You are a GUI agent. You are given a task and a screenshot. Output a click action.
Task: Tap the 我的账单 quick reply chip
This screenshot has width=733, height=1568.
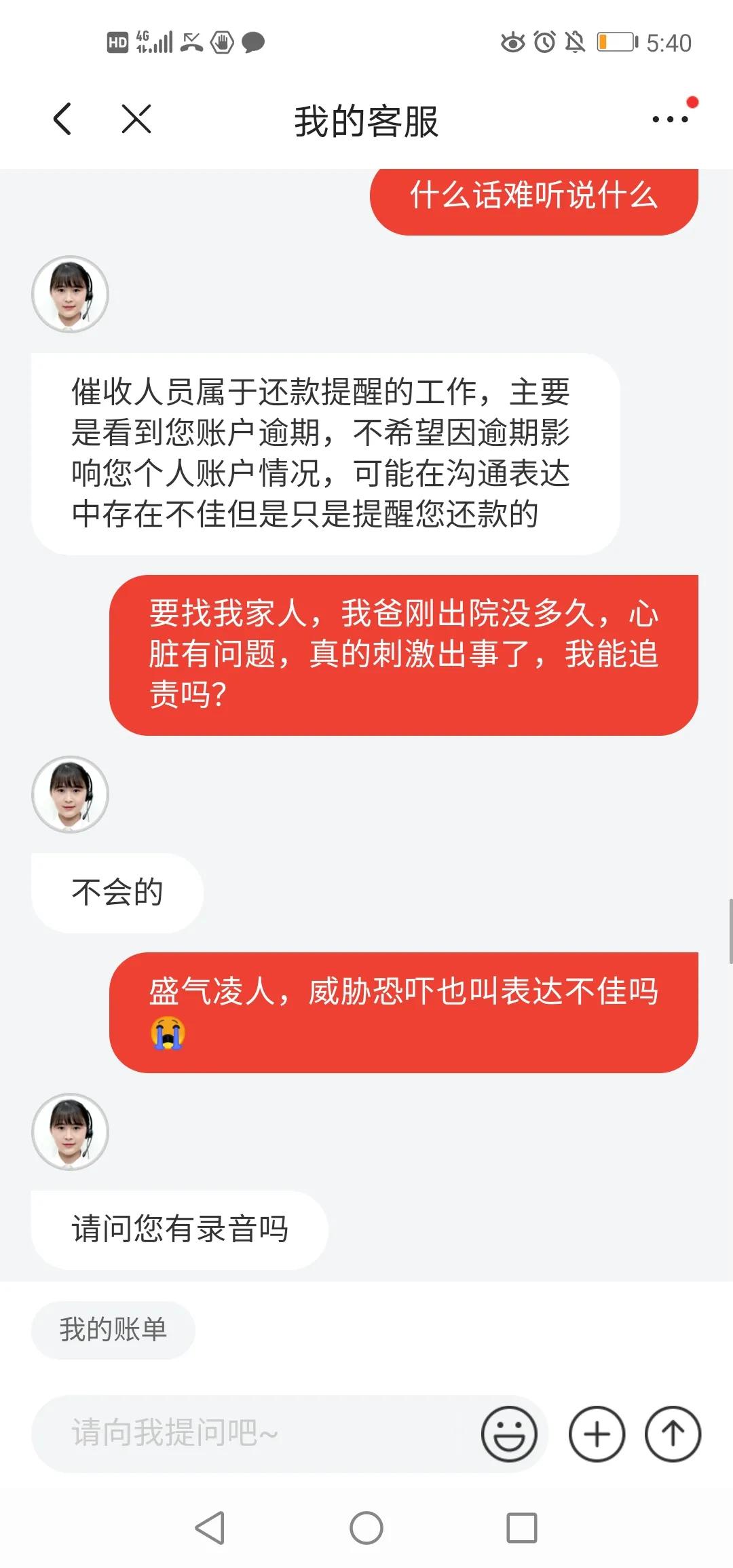coord(113,1329)
